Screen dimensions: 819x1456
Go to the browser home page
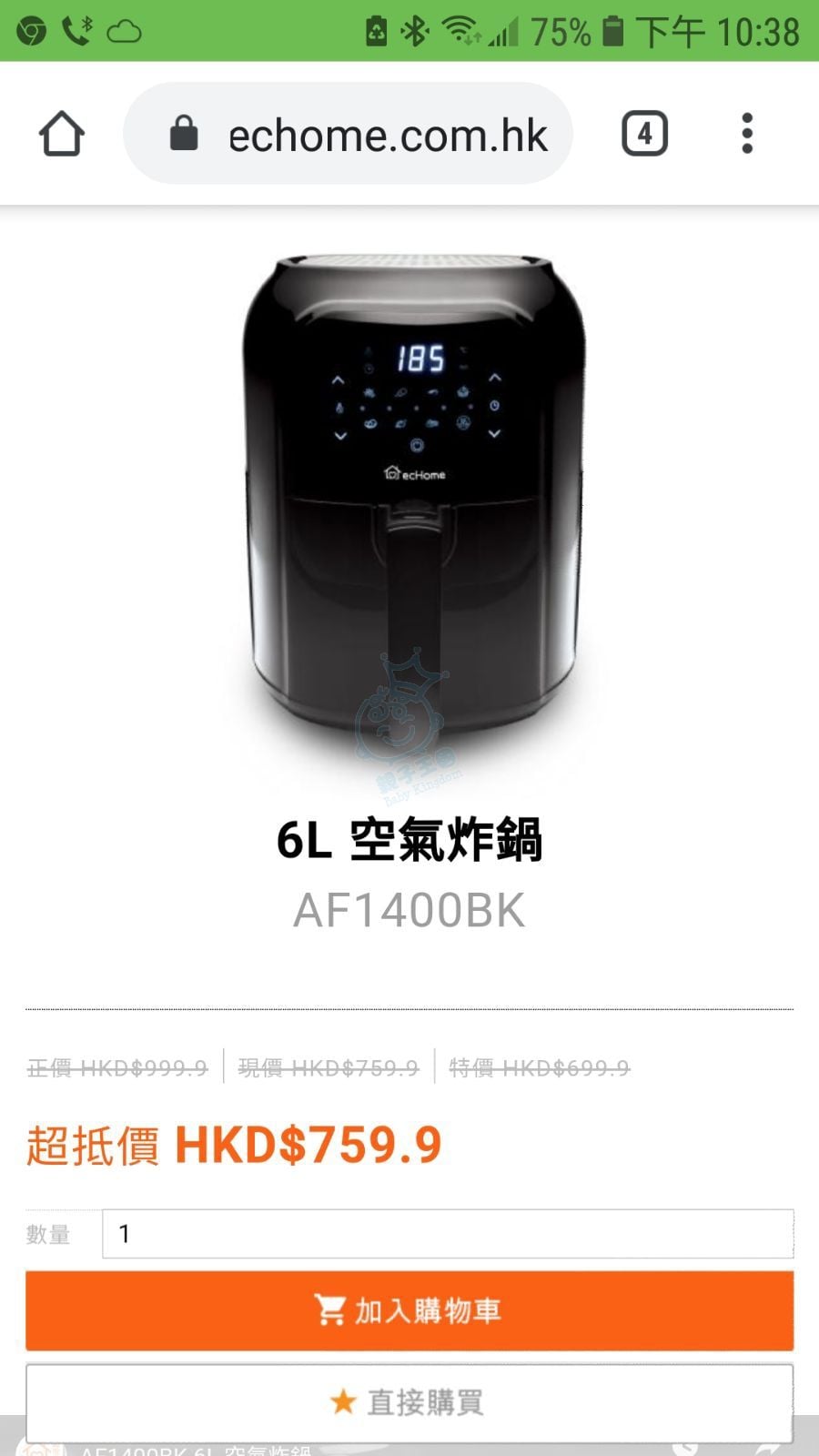click(x=62, y=135)
